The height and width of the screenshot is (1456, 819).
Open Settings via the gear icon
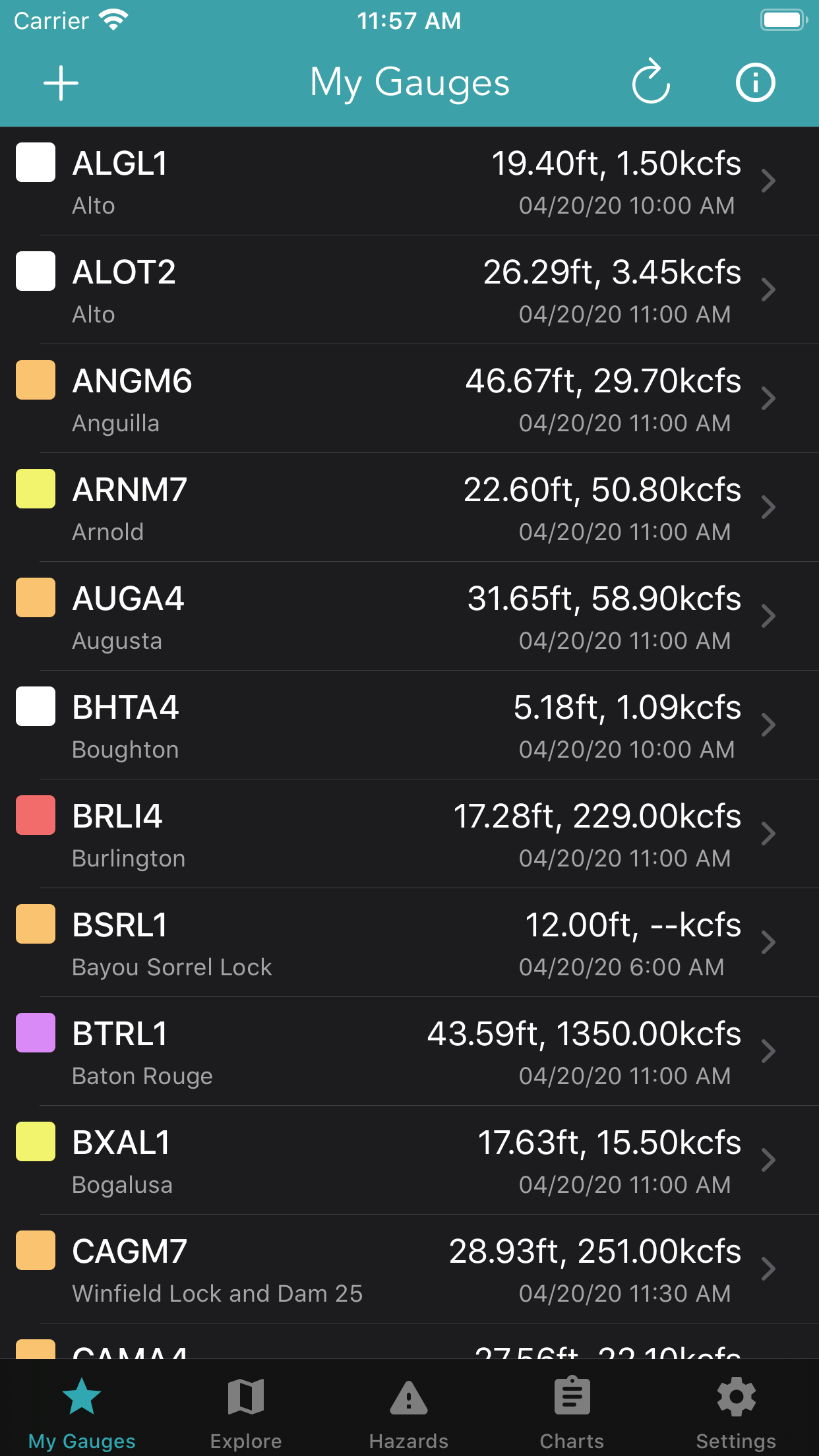tap(735, 1396)
